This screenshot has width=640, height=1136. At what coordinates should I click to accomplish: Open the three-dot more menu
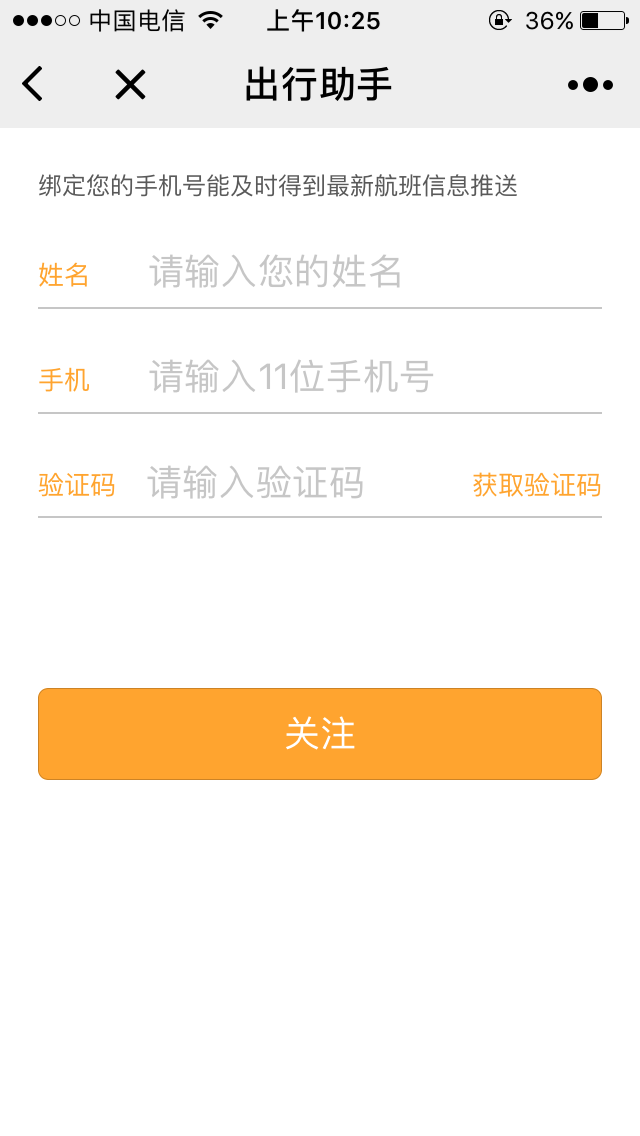pos(590,85)
